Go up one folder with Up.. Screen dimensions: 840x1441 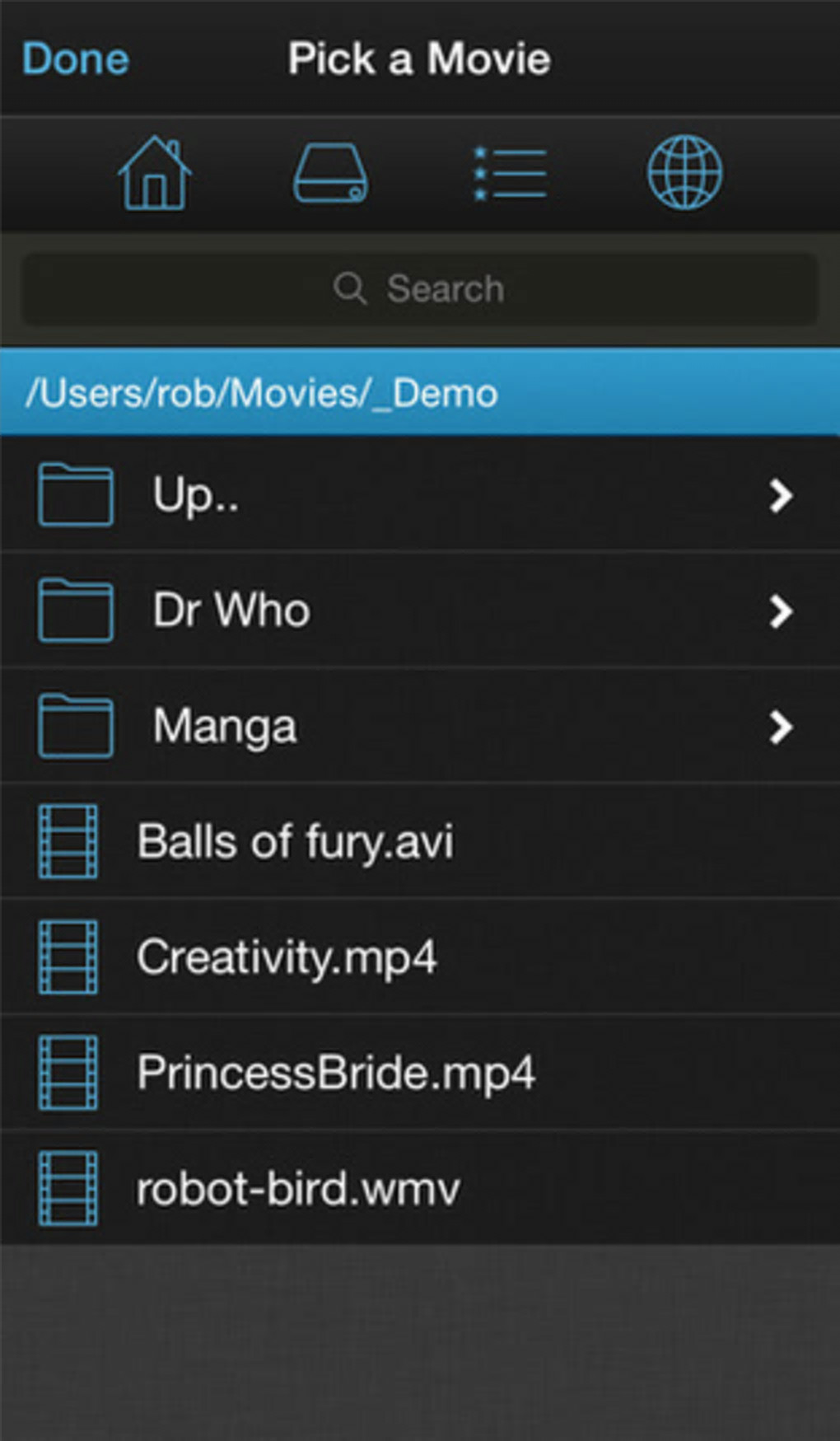(x=420, y=495)
